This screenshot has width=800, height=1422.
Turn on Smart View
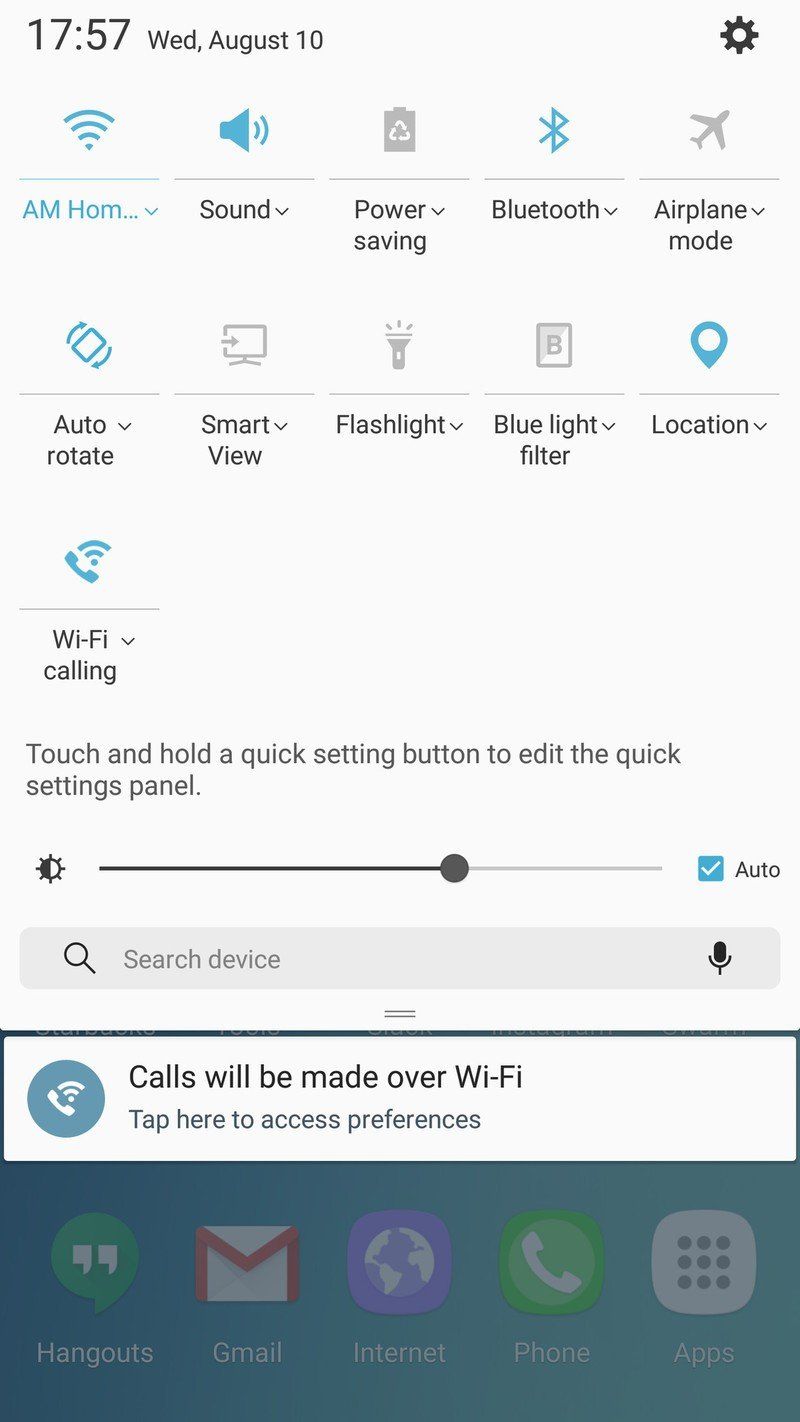pos(244,346)
